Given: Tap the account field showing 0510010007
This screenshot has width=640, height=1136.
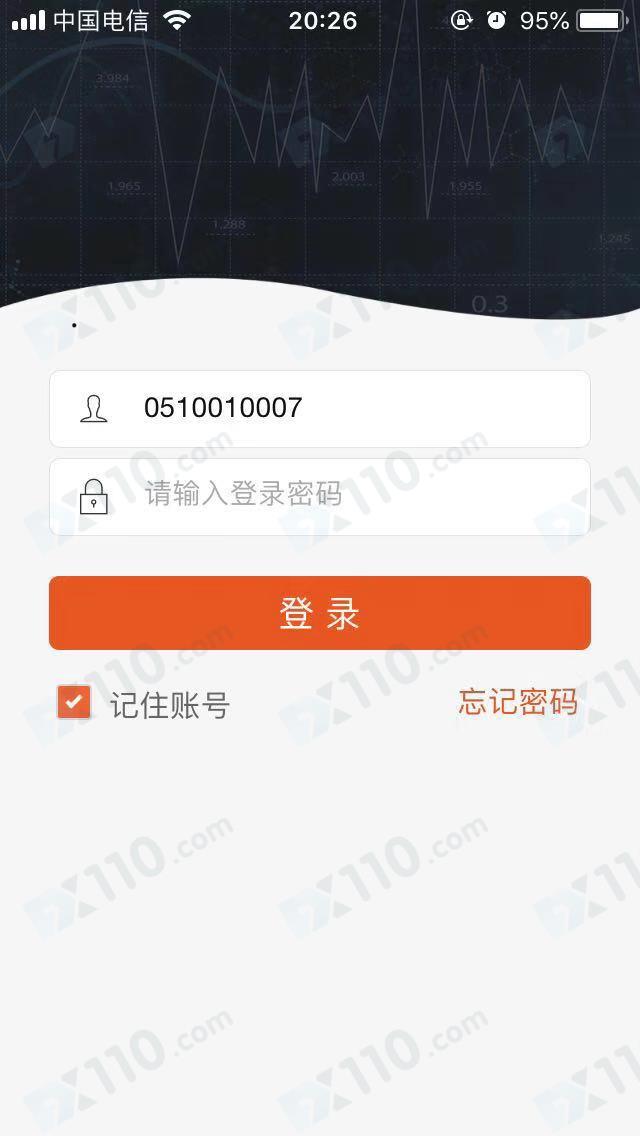Looking at the screenshot, I should pos(340,408).
